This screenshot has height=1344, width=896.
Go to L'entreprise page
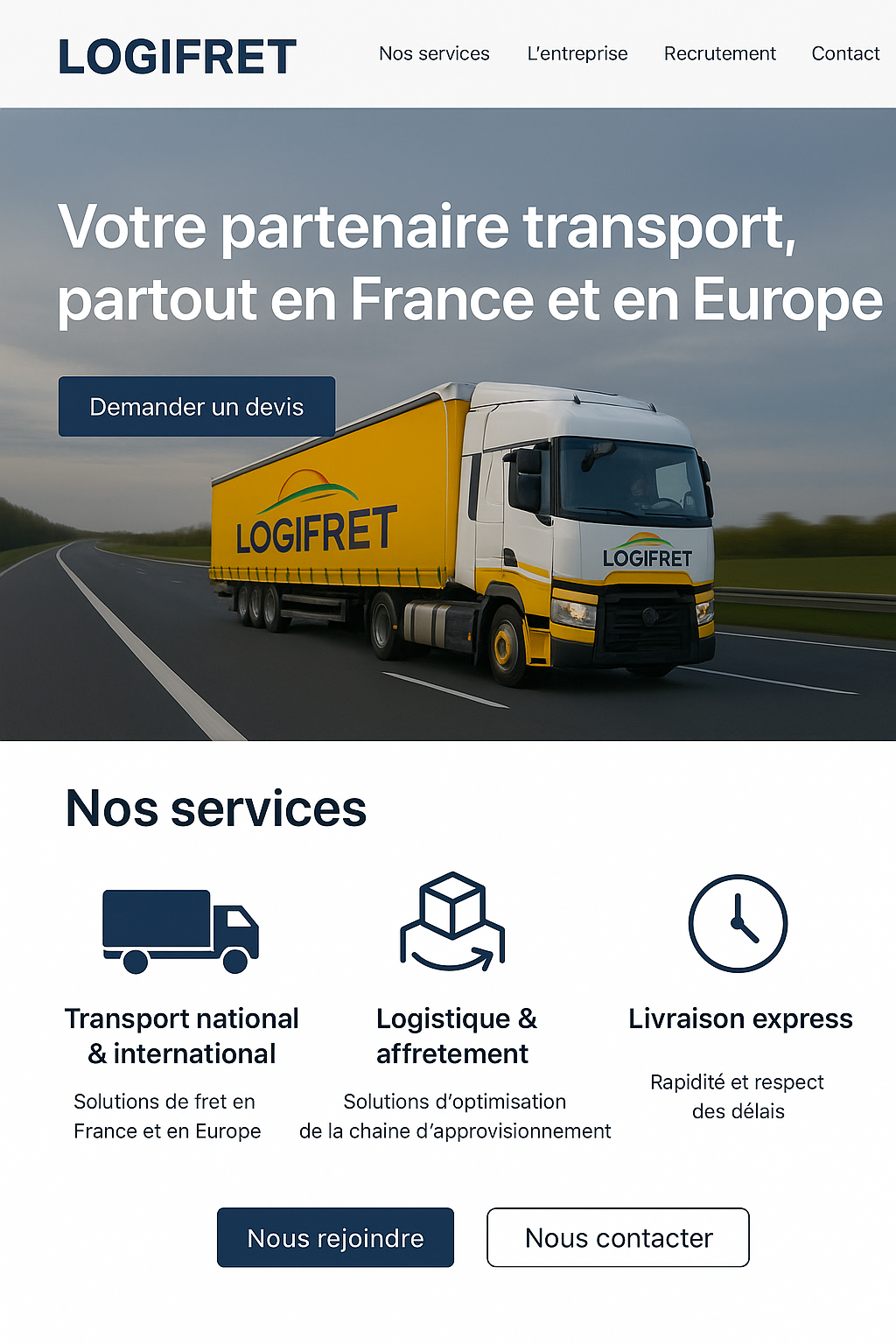[577, 53]
